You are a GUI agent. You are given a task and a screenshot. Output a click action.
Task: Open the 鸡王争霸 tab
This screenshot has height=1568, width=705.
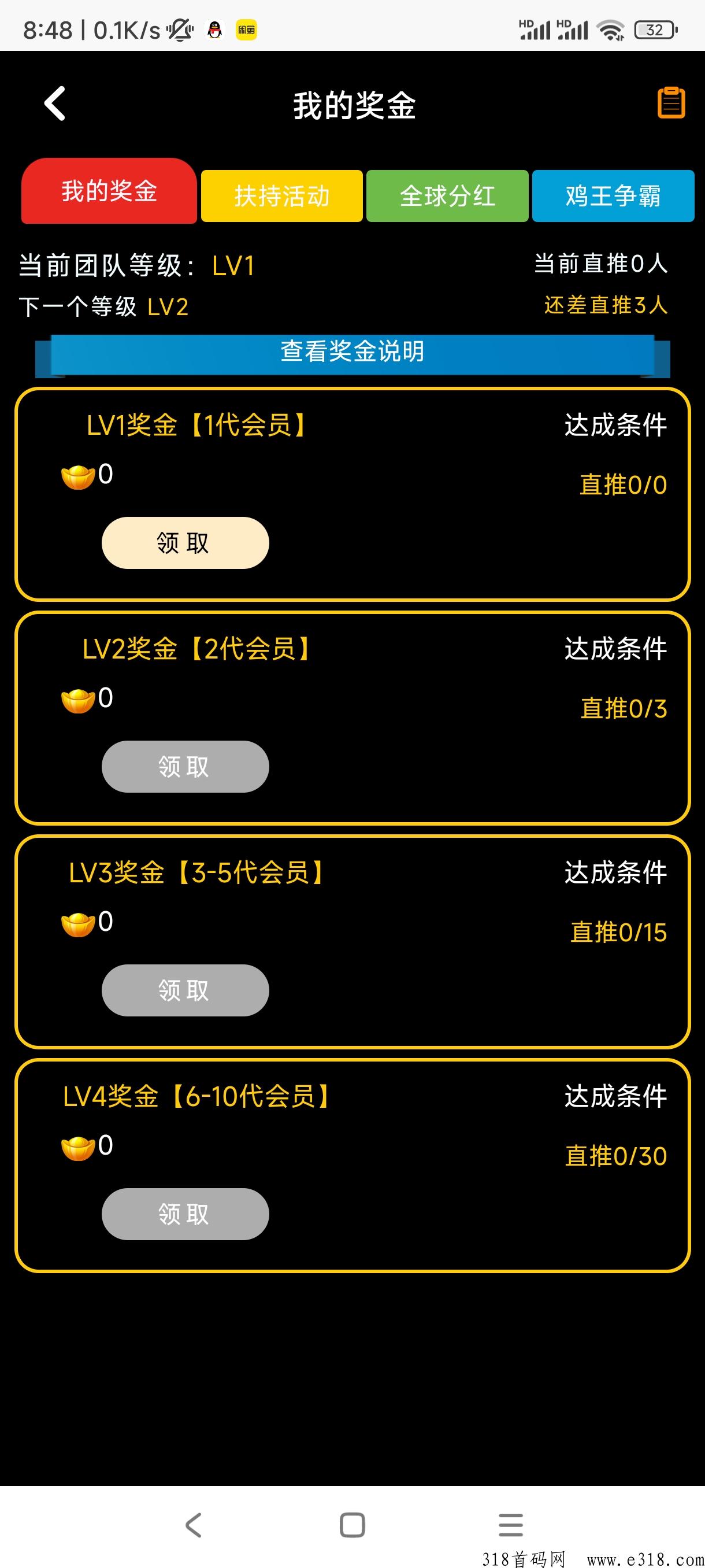click(x=613, y=196)
